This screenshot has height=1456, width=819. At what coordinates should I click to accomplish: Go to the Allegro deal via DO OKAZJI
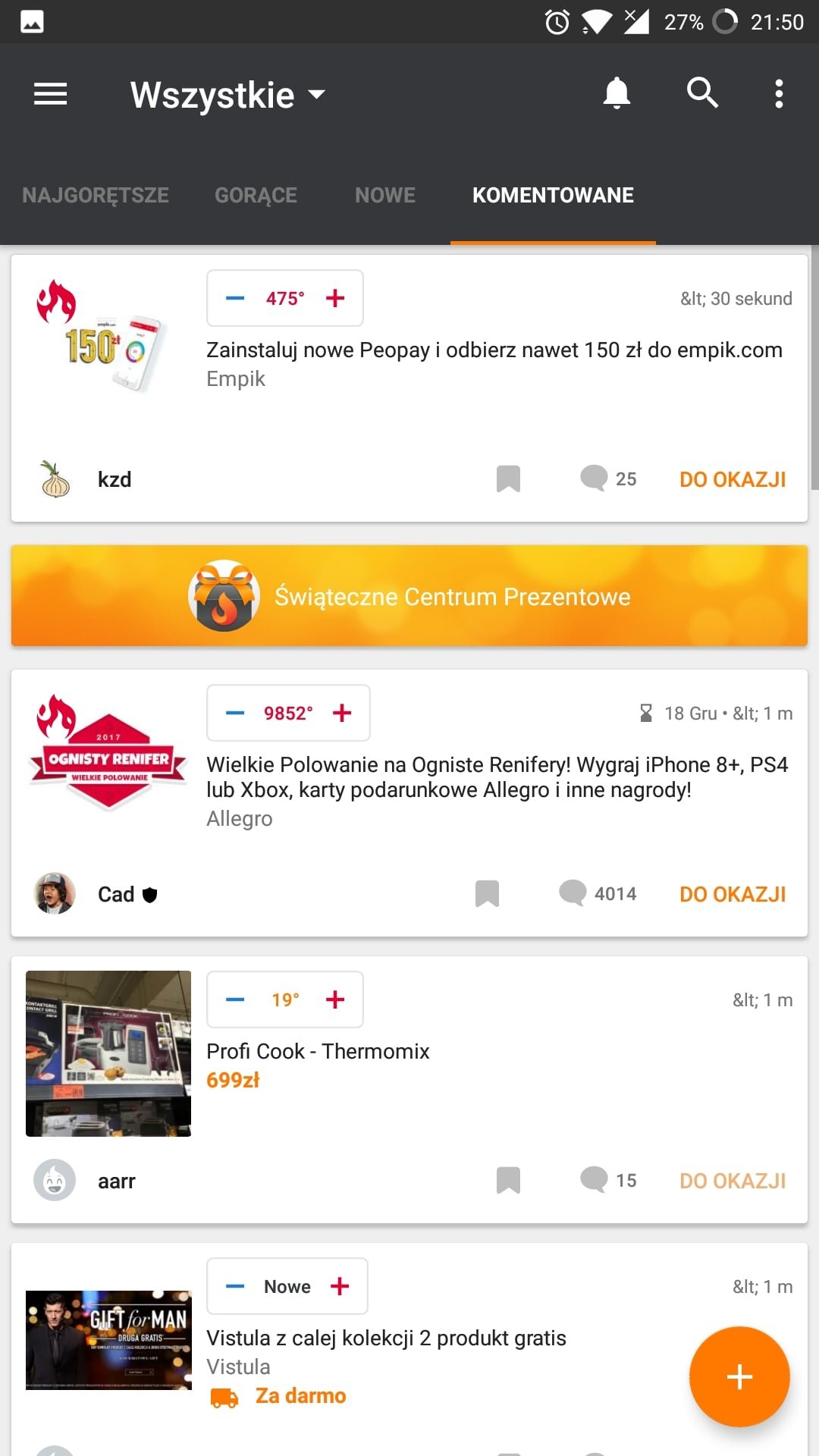tap(733, 894)
